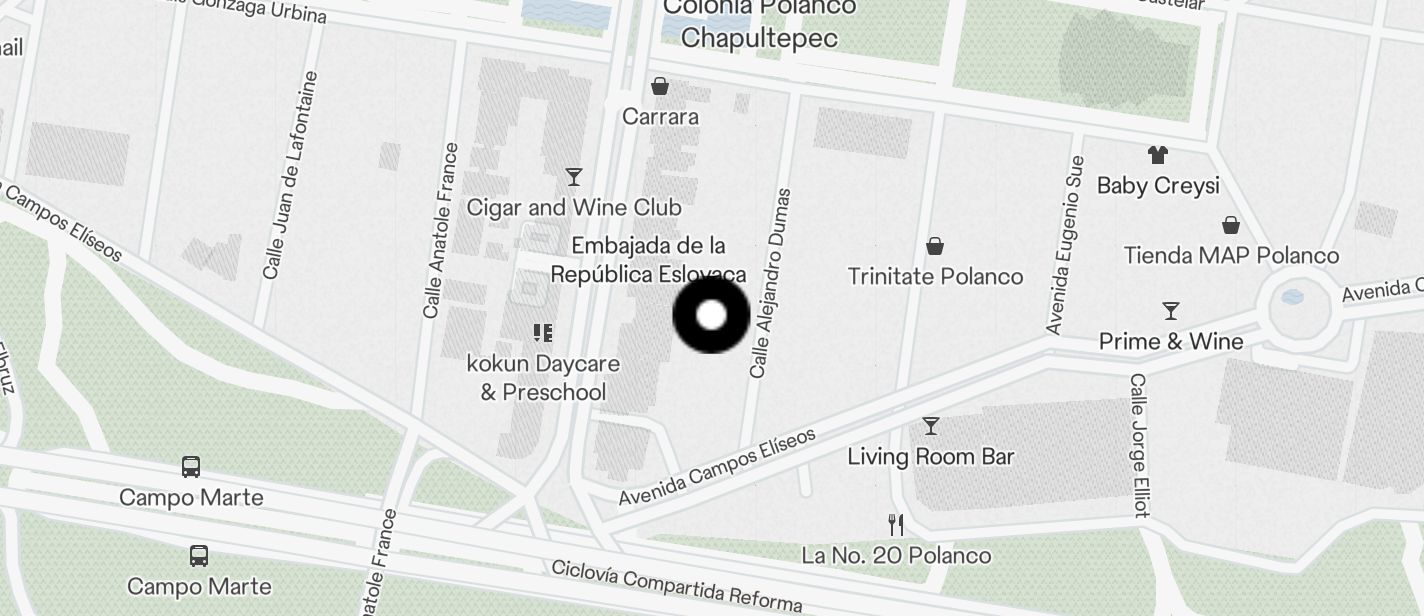The height and width of the screenshot is (616, 1424).
Task: Select the Prime & Wine bar marker
Action: click(1171, 311)
